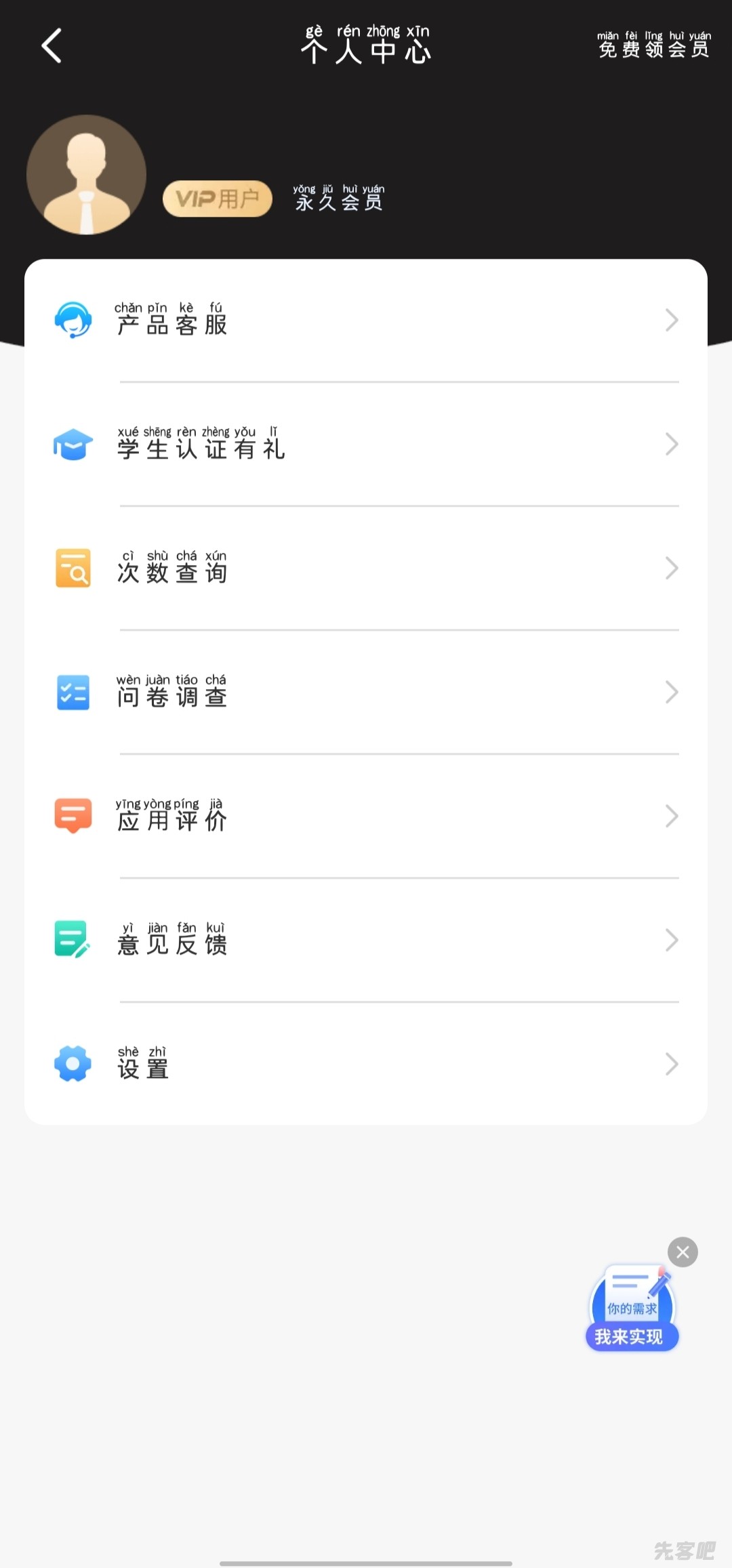
Task: Open the VIP用户 badge
Action: 217,199
